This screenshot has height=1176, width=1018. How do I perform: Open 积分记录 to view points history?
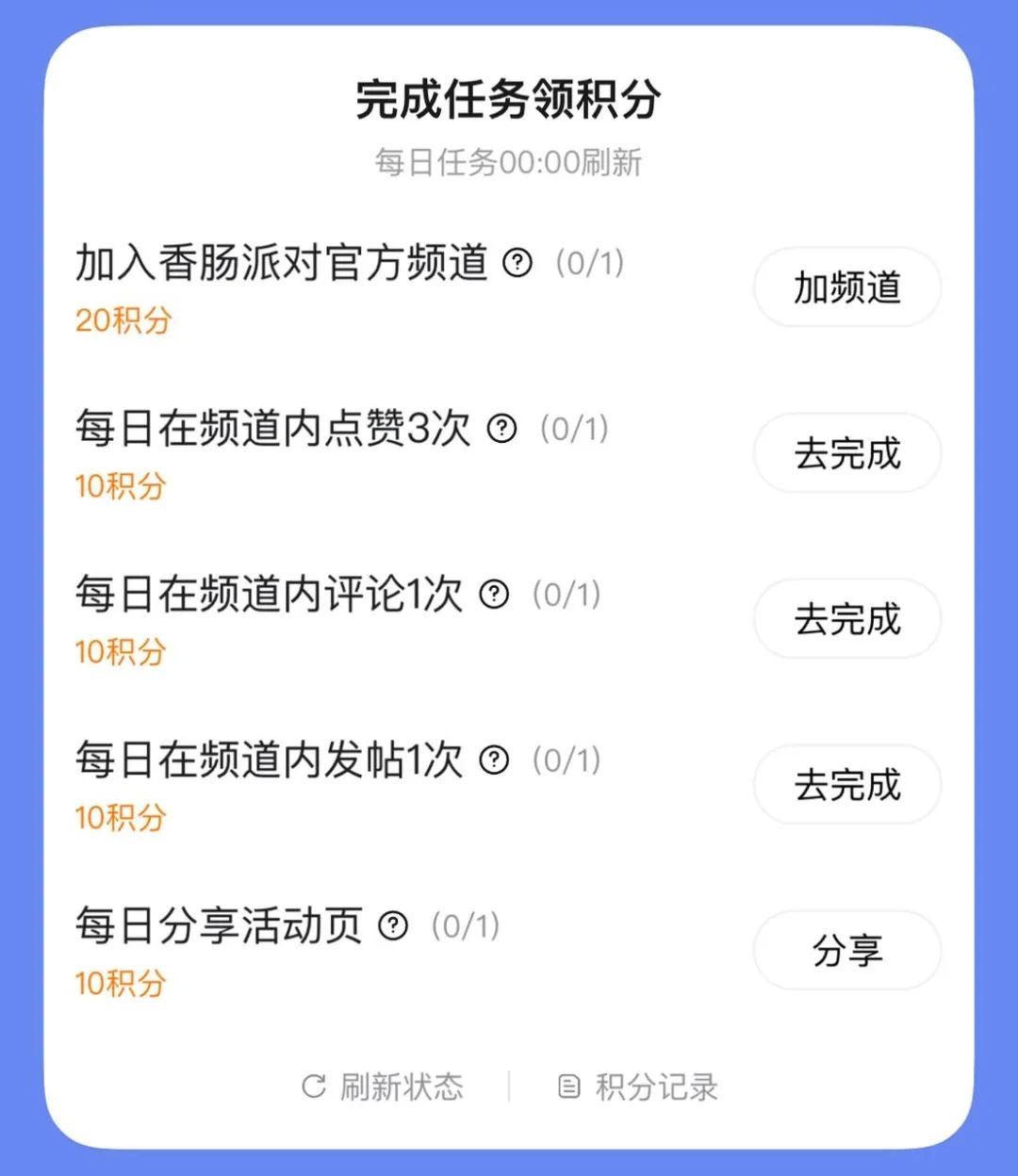click(657, 1086)
